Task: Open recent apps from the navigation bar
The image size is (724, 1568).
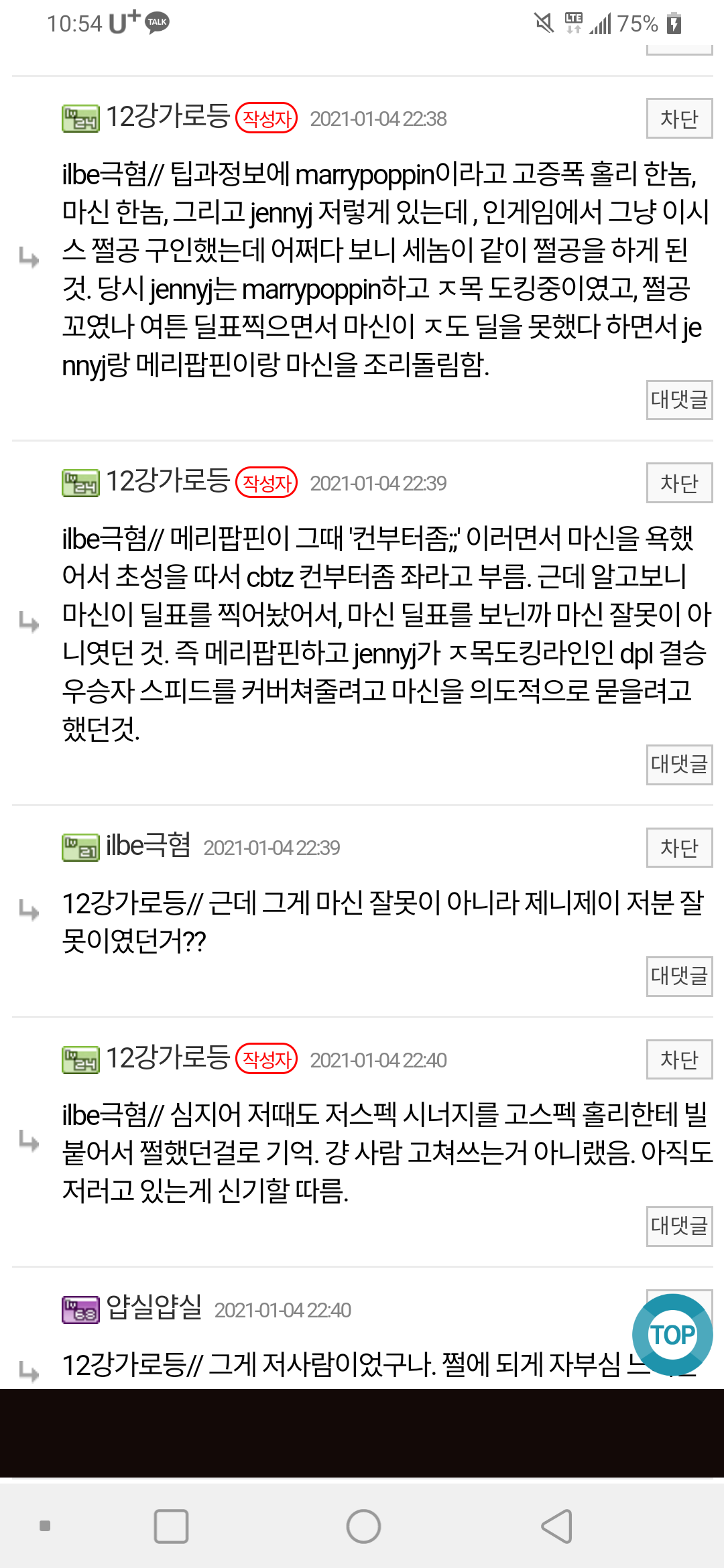Action: [x=171, y=1526]
